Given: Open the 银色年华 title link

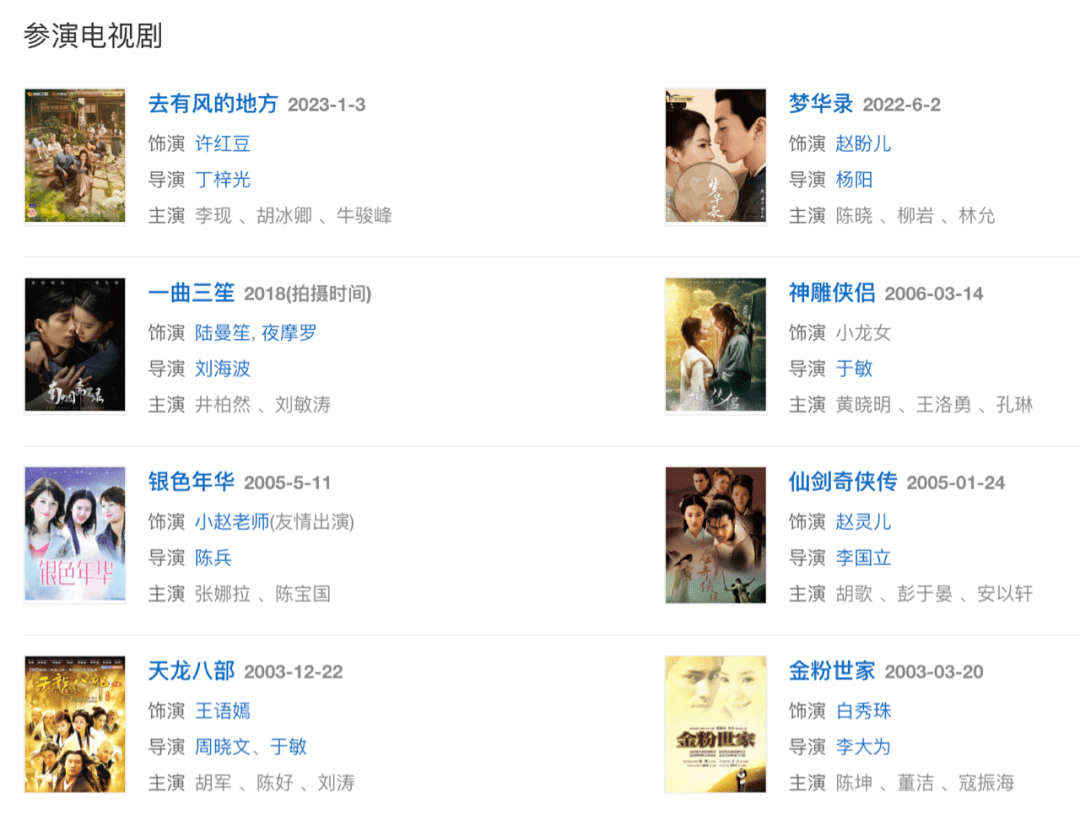Looking at the screenshot, I should (x=191, y=482).
